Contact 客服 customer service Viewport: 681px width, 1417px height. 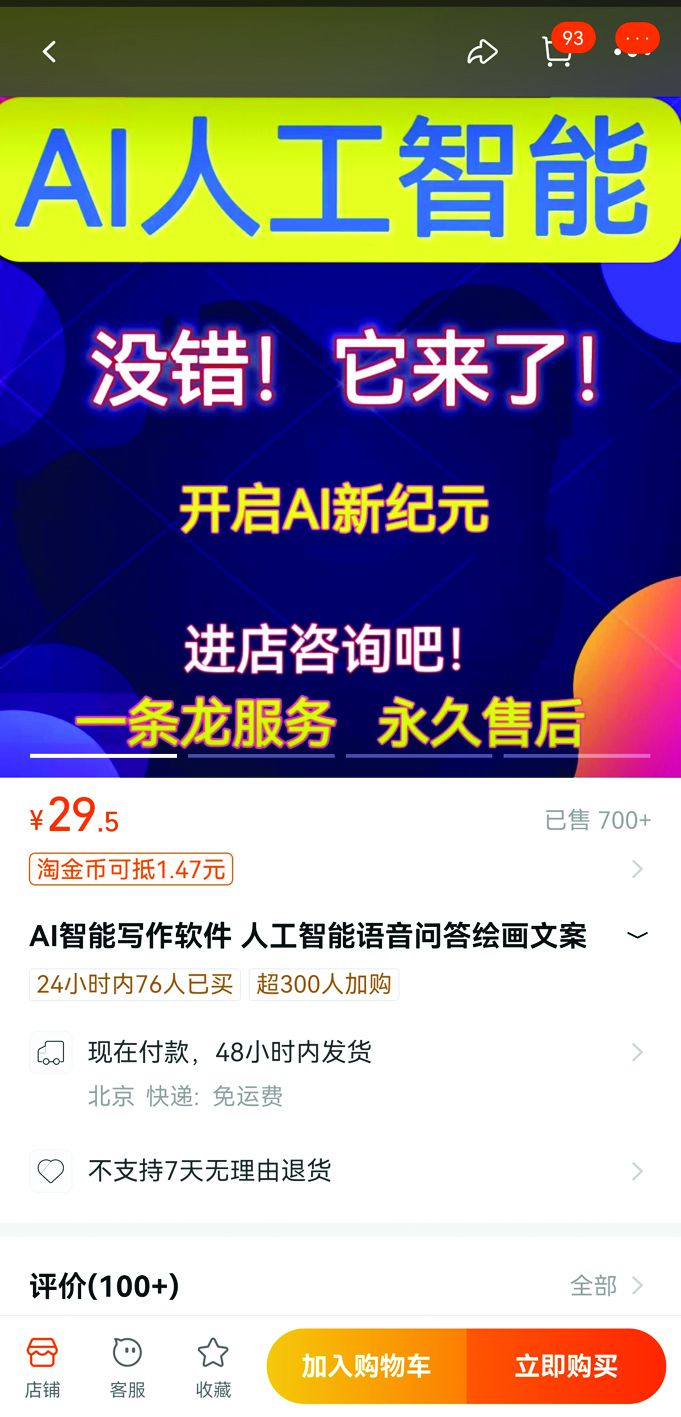127,1366
